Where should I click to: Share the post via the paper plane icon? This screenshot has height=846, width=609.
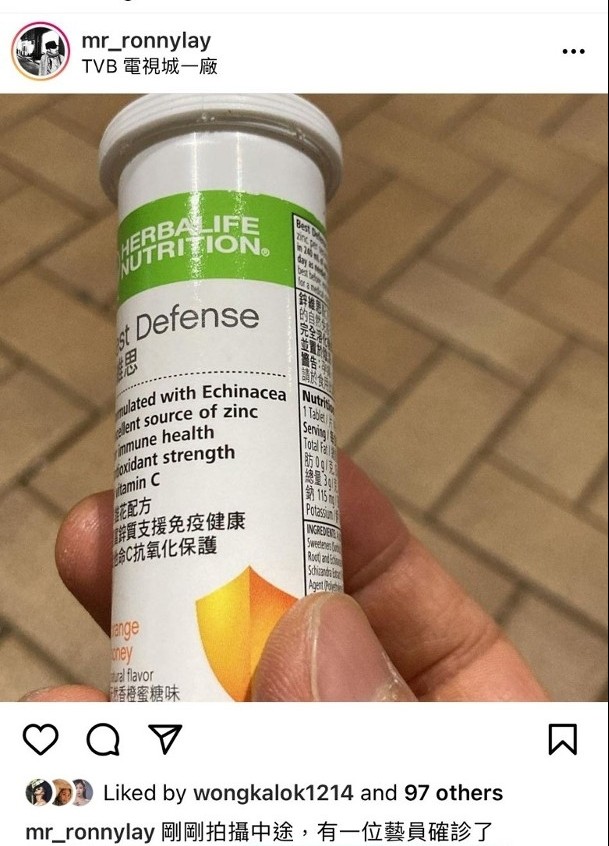coord(164,739)
